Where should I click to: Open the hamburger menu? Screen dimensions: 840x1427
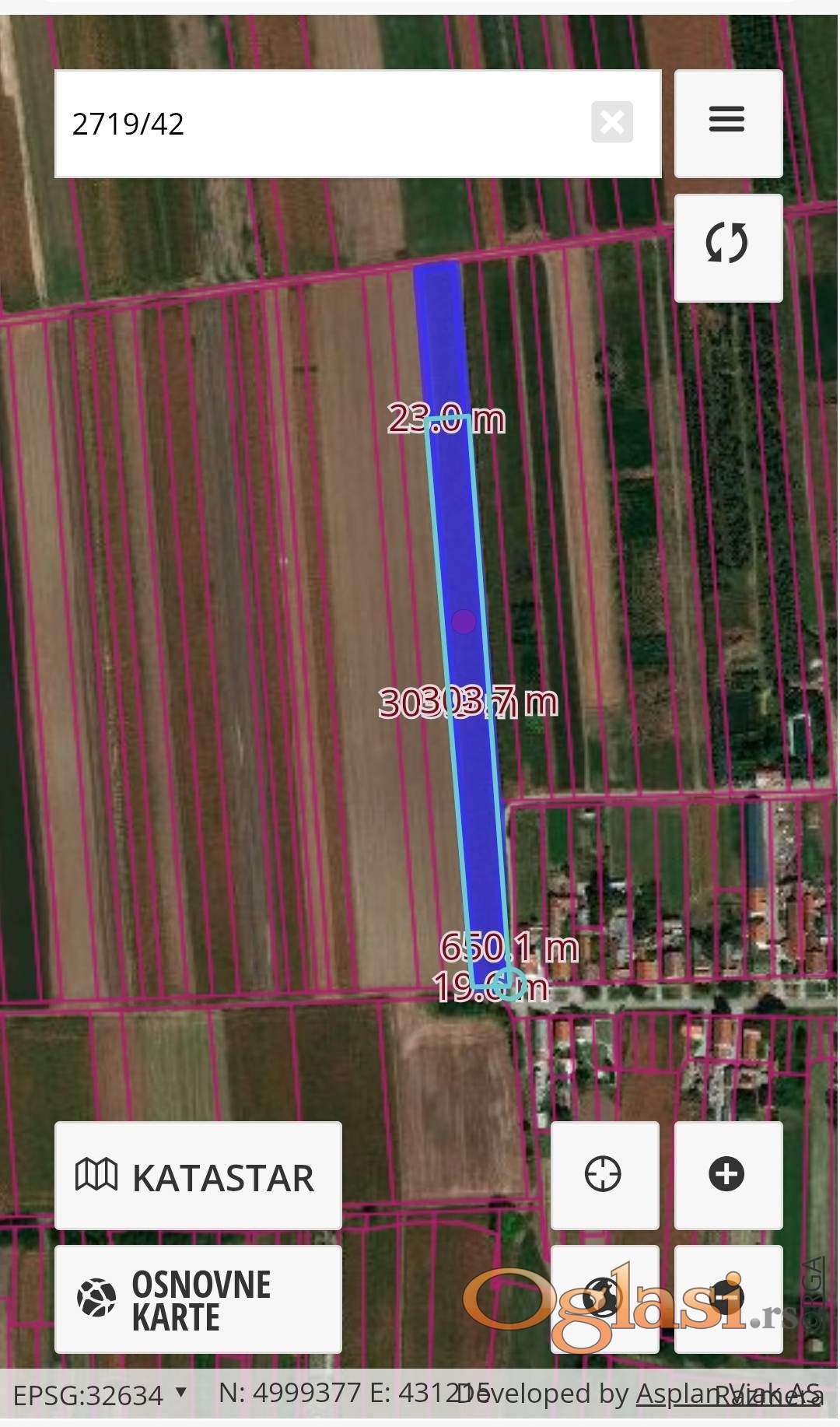tap(728, 123)
